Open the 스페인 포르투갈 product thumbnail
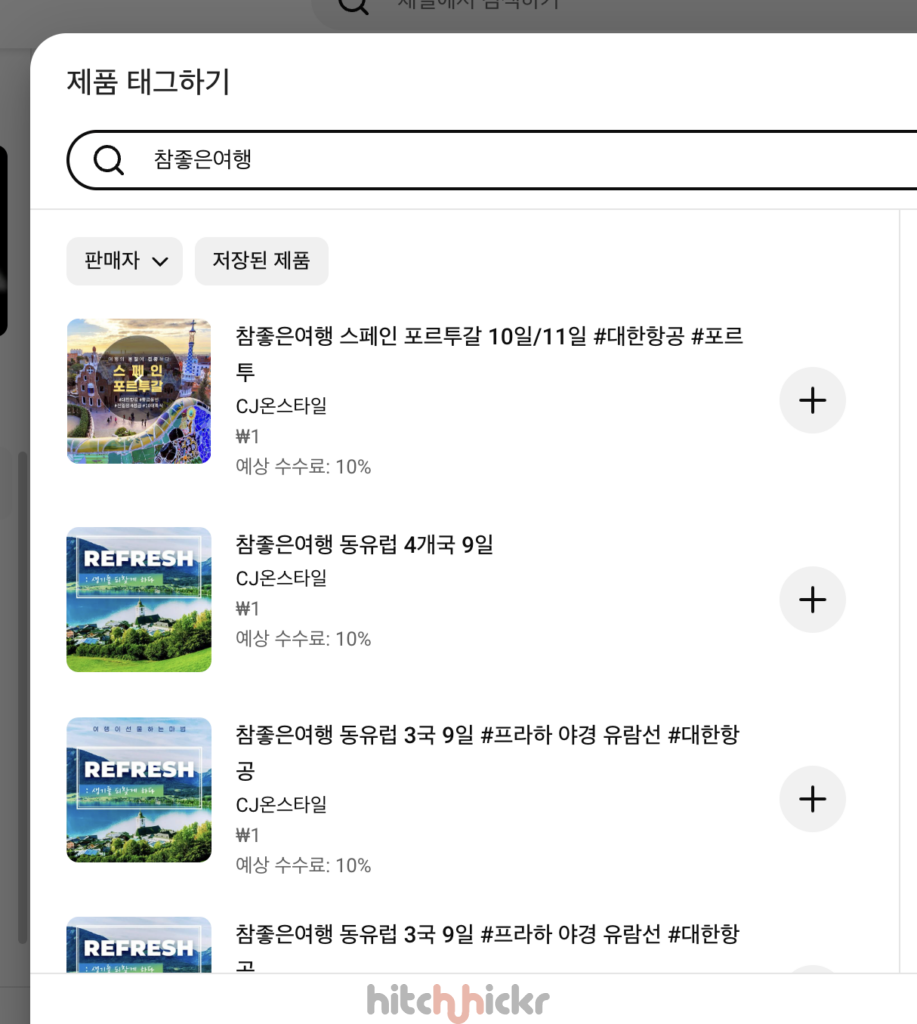Image resolution: width=917 pixels, height=1024 pixels. click(x=139, y=391)
